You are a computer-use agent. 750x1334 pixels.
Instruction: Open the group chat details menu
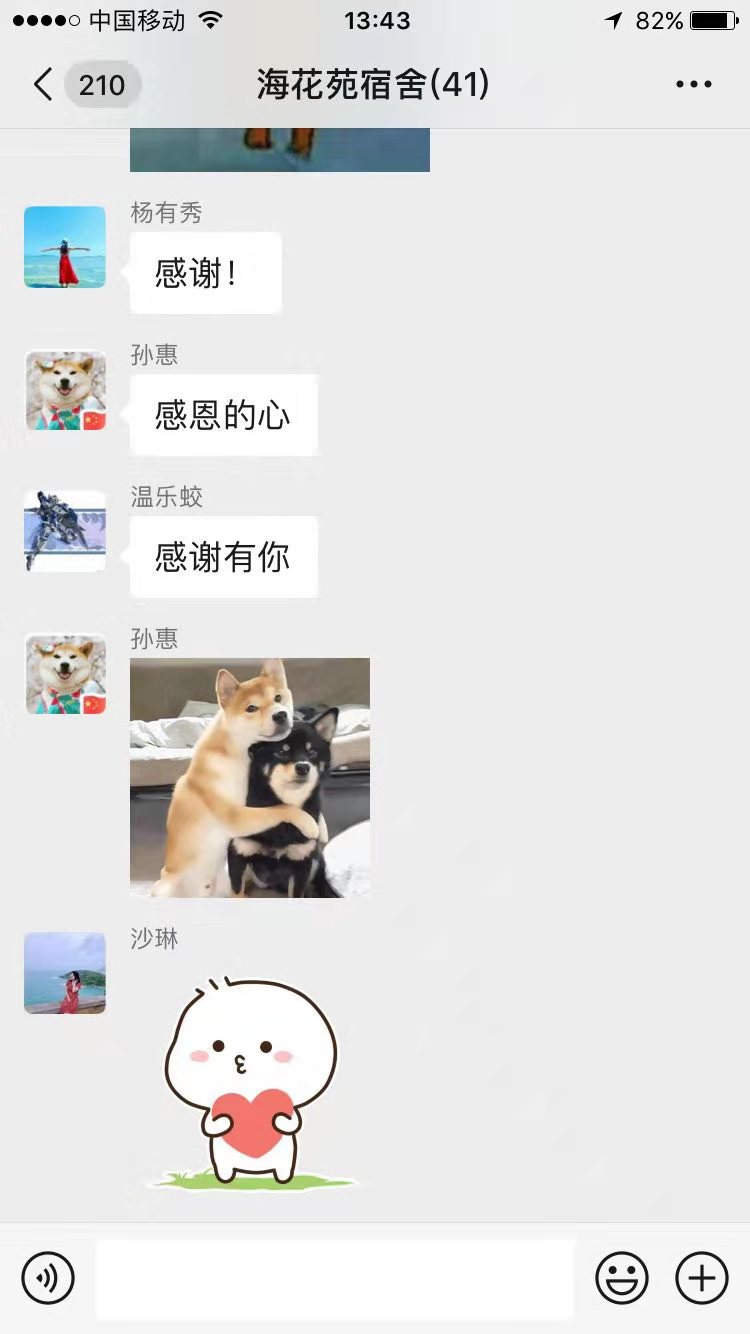tap(693, 85)
